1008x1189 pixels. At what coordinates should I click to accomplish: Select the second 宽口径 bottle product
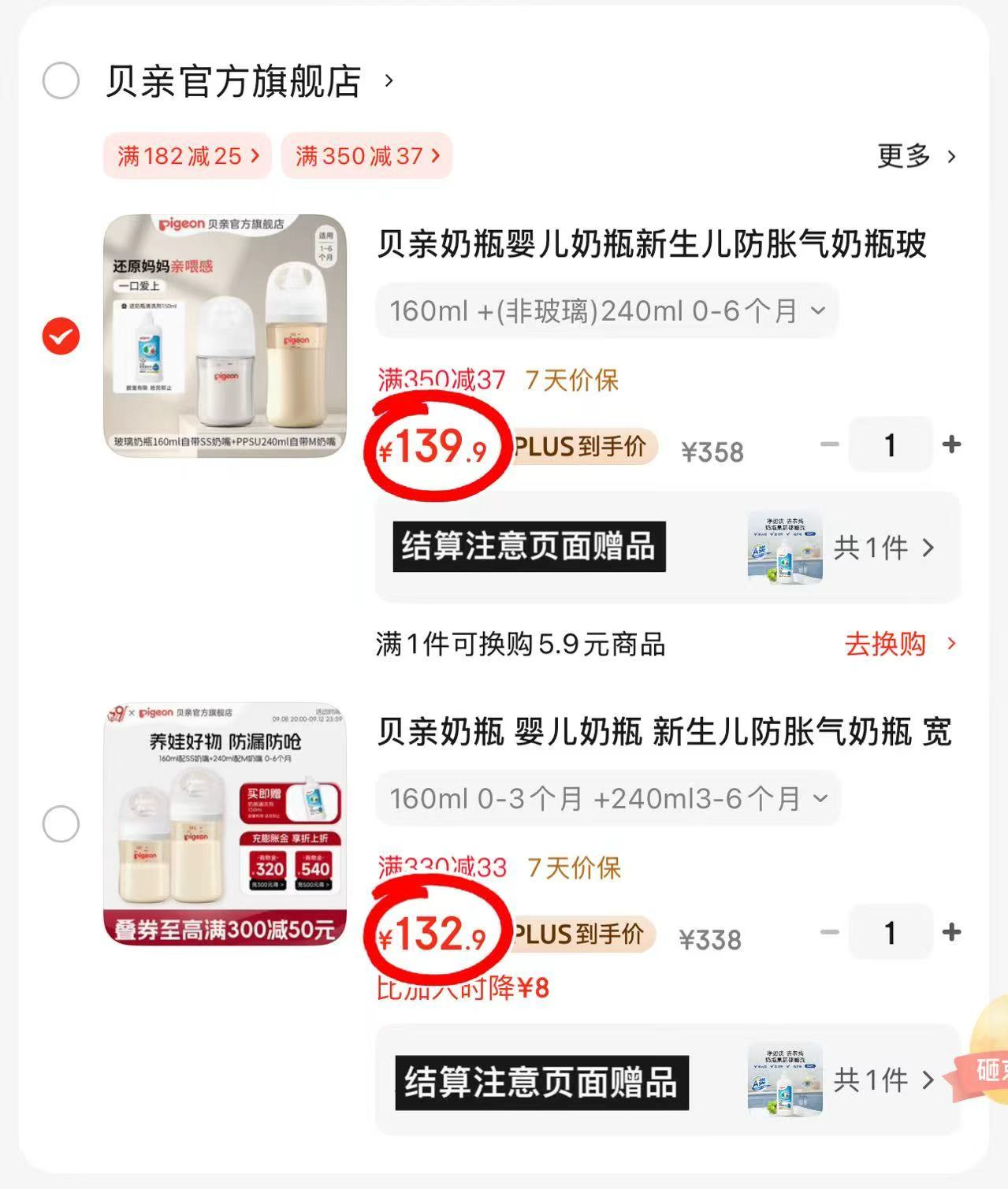(x=60, y=824)
